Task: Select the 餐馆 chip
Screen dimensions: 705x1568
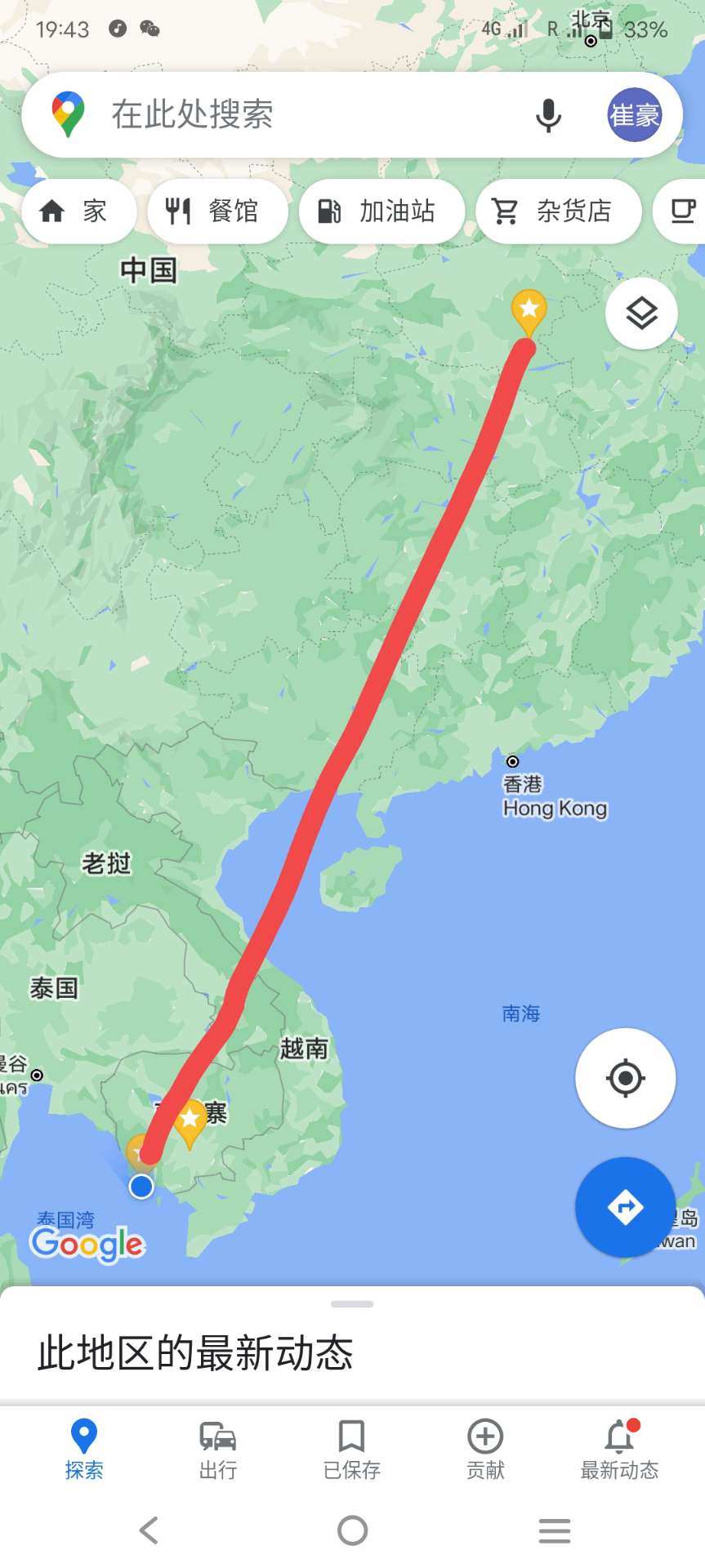Action: point(216,212)
